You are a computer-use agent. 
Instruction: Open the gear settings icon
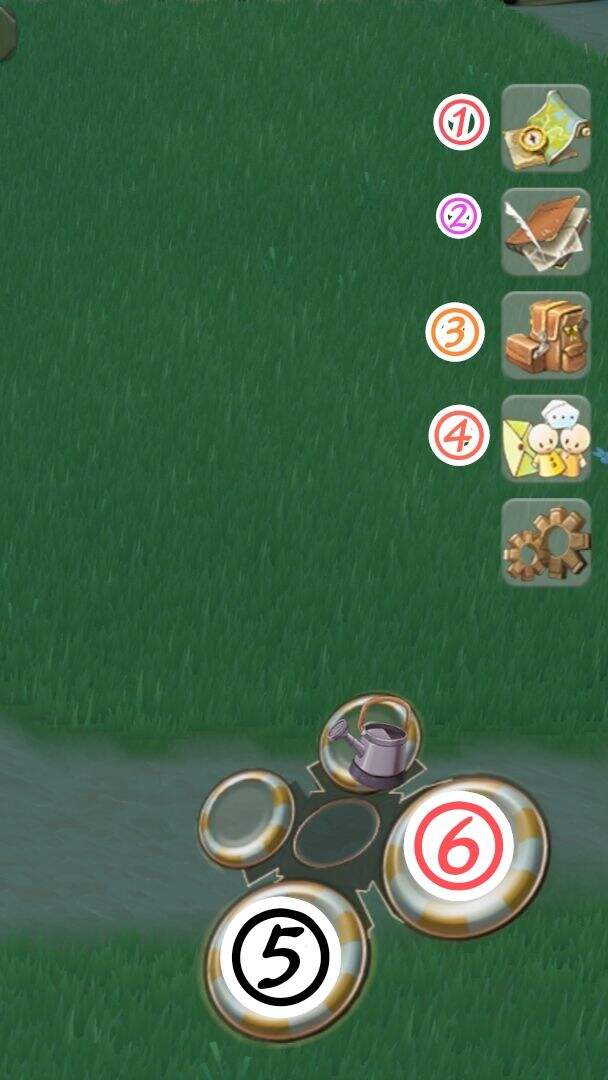point(545,542)
